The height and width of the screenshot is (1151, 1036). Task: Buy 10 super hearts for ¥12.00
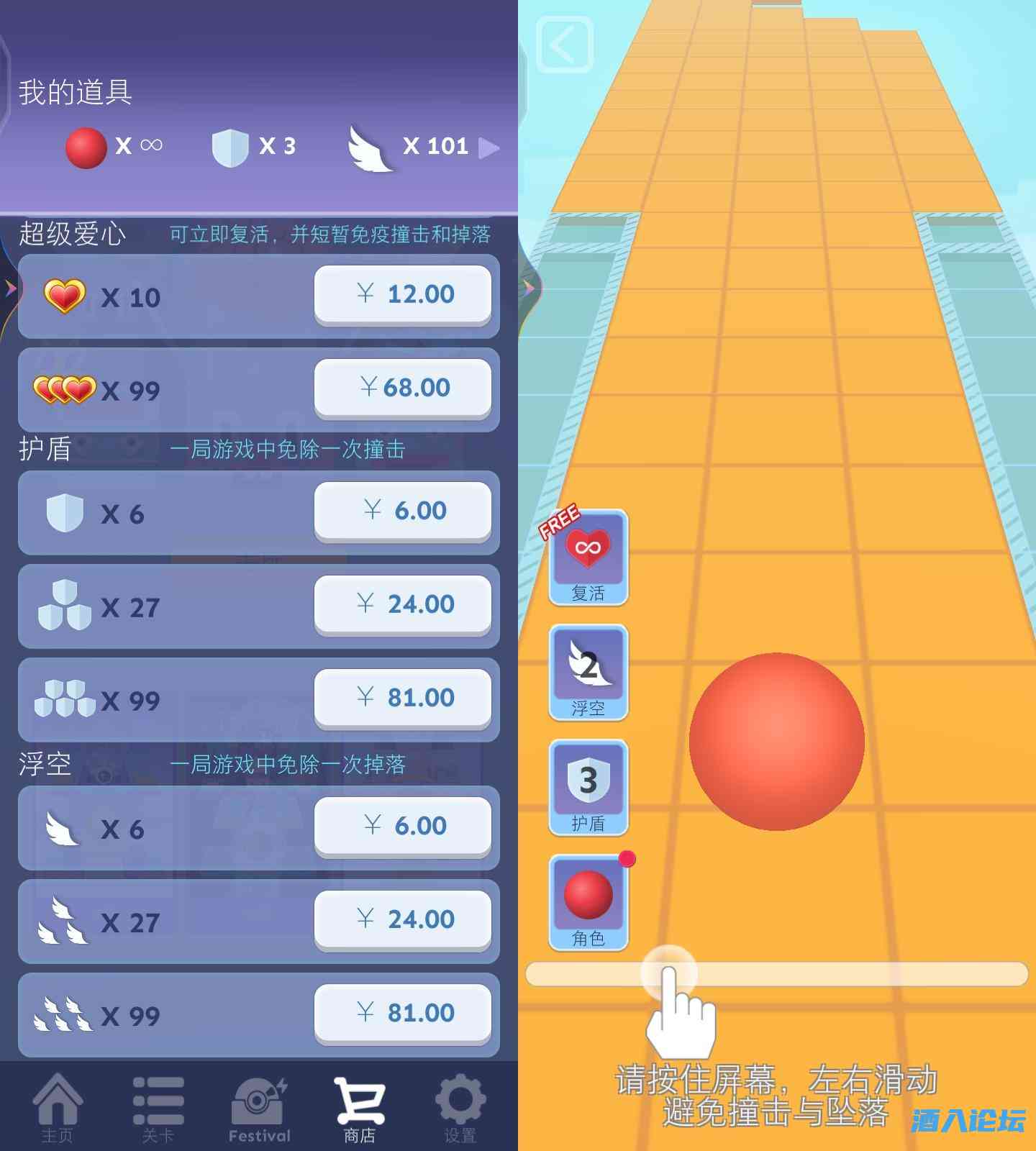[x=402, y=294]
